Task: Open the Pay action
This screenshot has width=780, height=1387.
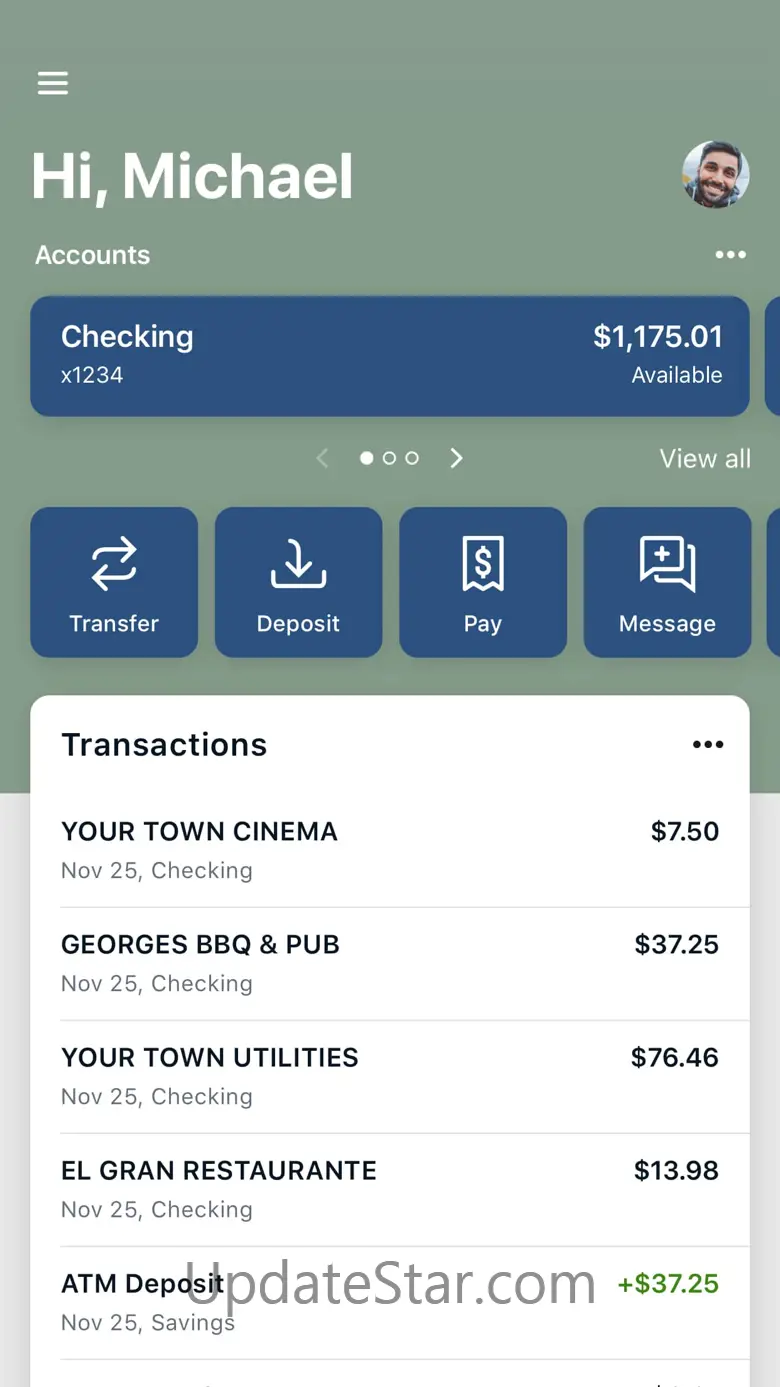Action: pos(483,582)
